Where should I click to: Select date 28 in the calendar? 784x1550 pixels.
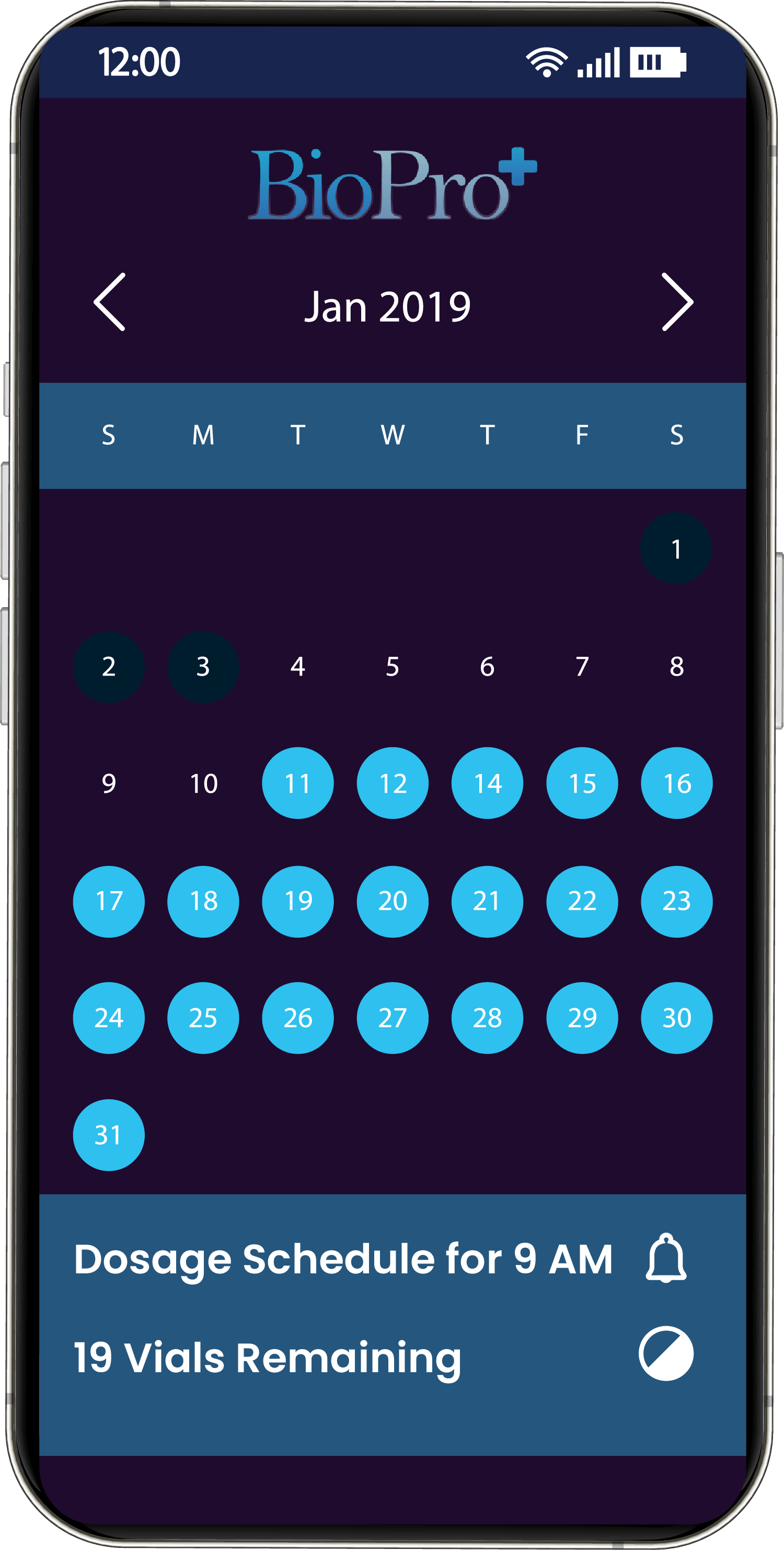point(487,1018)
